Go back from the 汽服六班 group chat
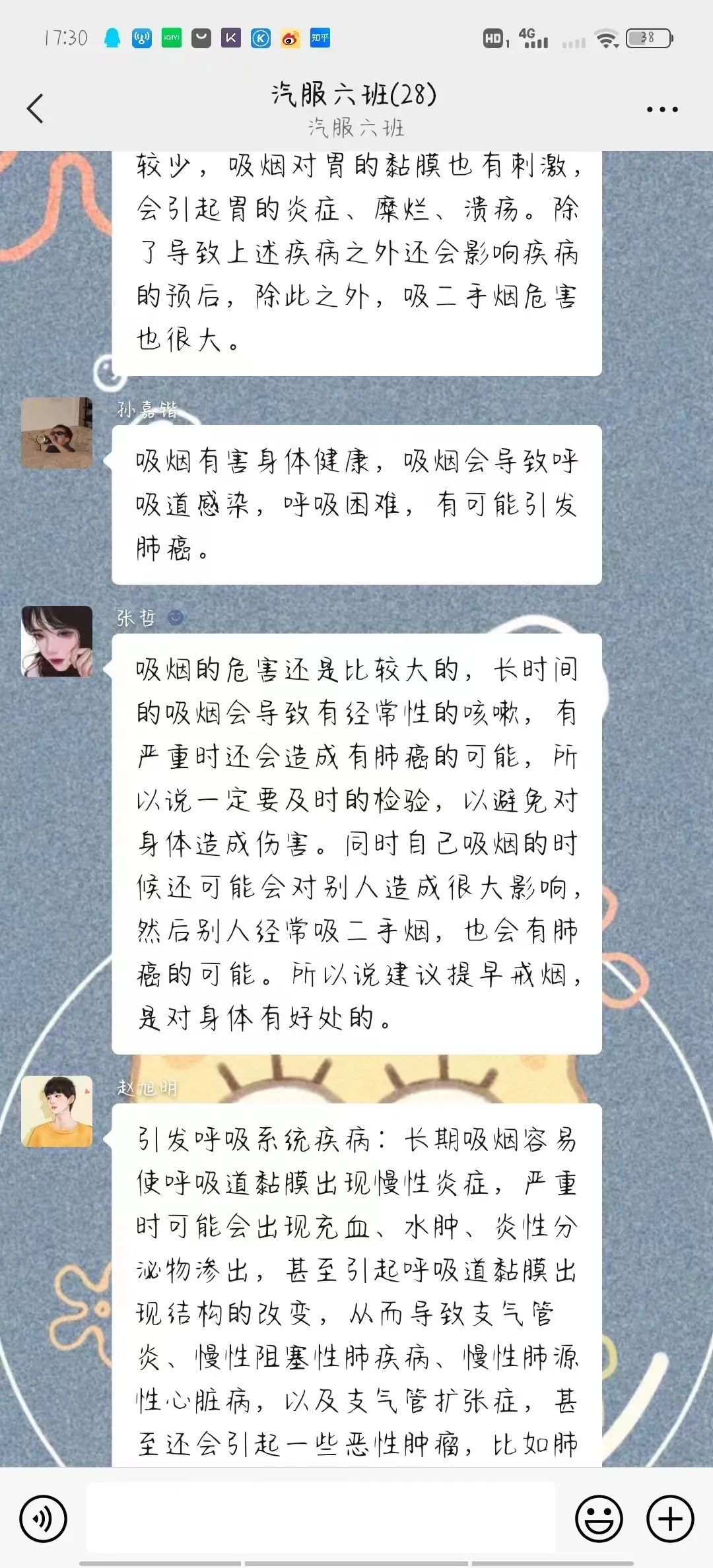 tap(36, 108)
